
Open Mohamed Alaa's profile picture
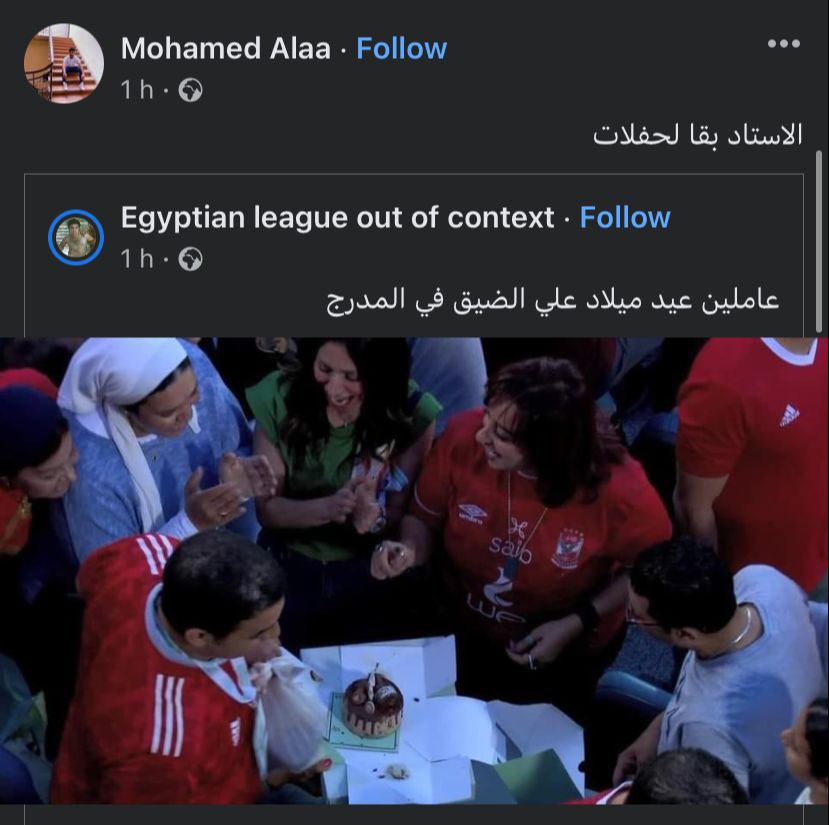[x=64, y=64]
